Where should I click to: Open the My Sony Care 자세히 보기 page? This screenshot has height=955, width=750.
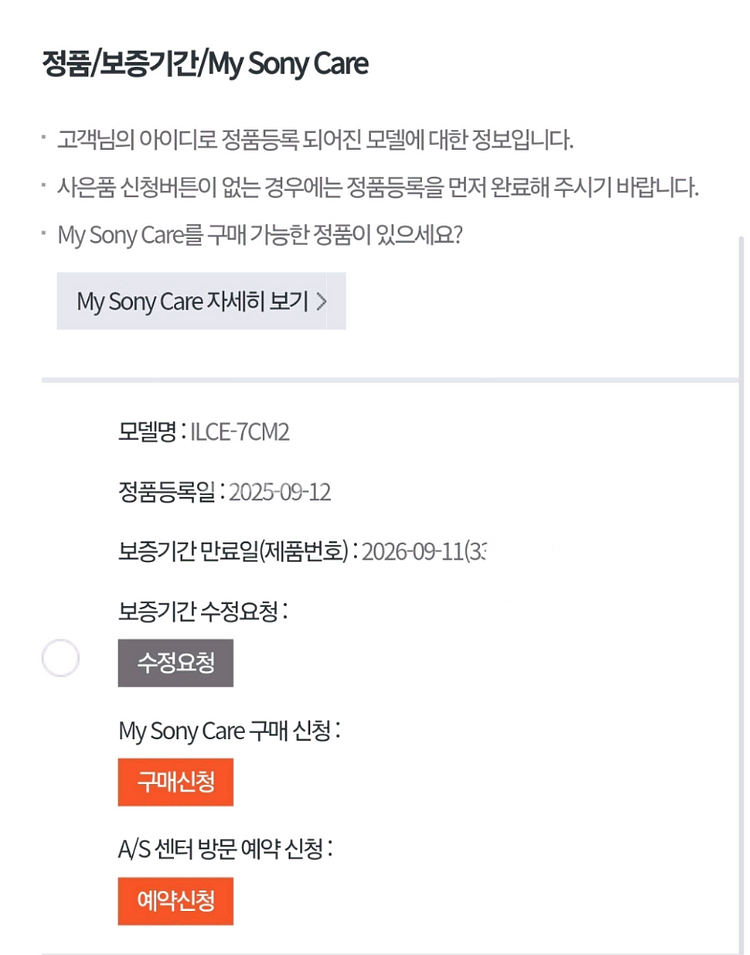pyautogui.click(x=200, y=301)
